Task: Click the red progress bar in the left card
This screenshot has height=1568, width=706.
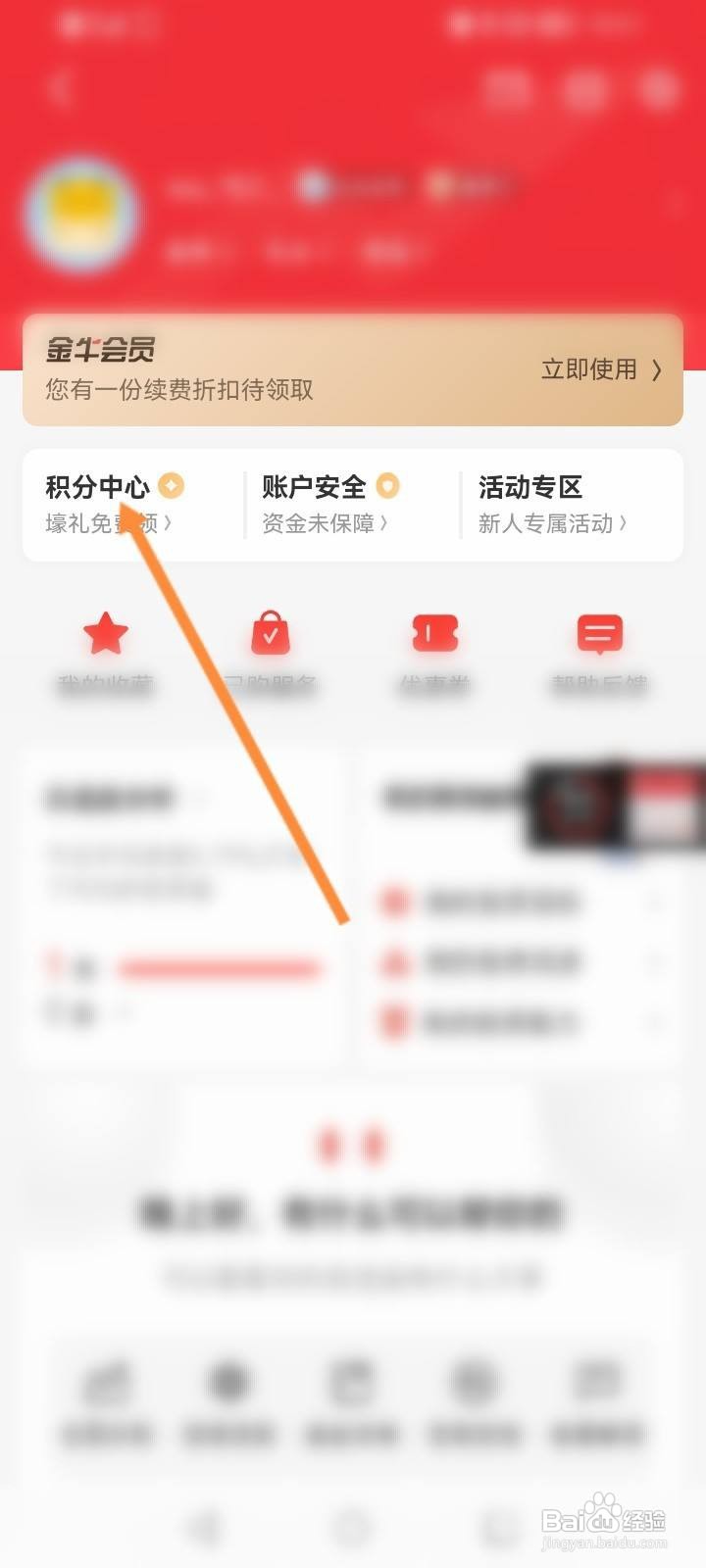Action: click(221, 968)
